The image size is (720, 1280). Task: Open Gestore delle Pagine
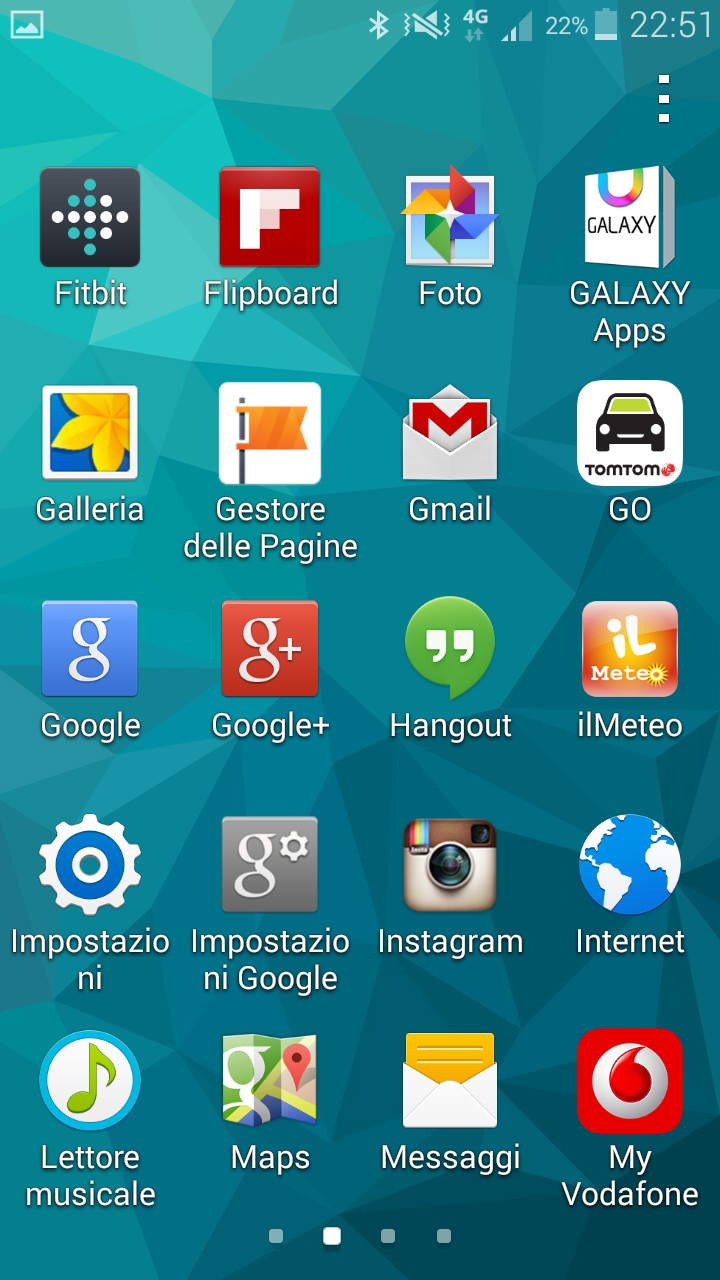click(x=270, y=433)
